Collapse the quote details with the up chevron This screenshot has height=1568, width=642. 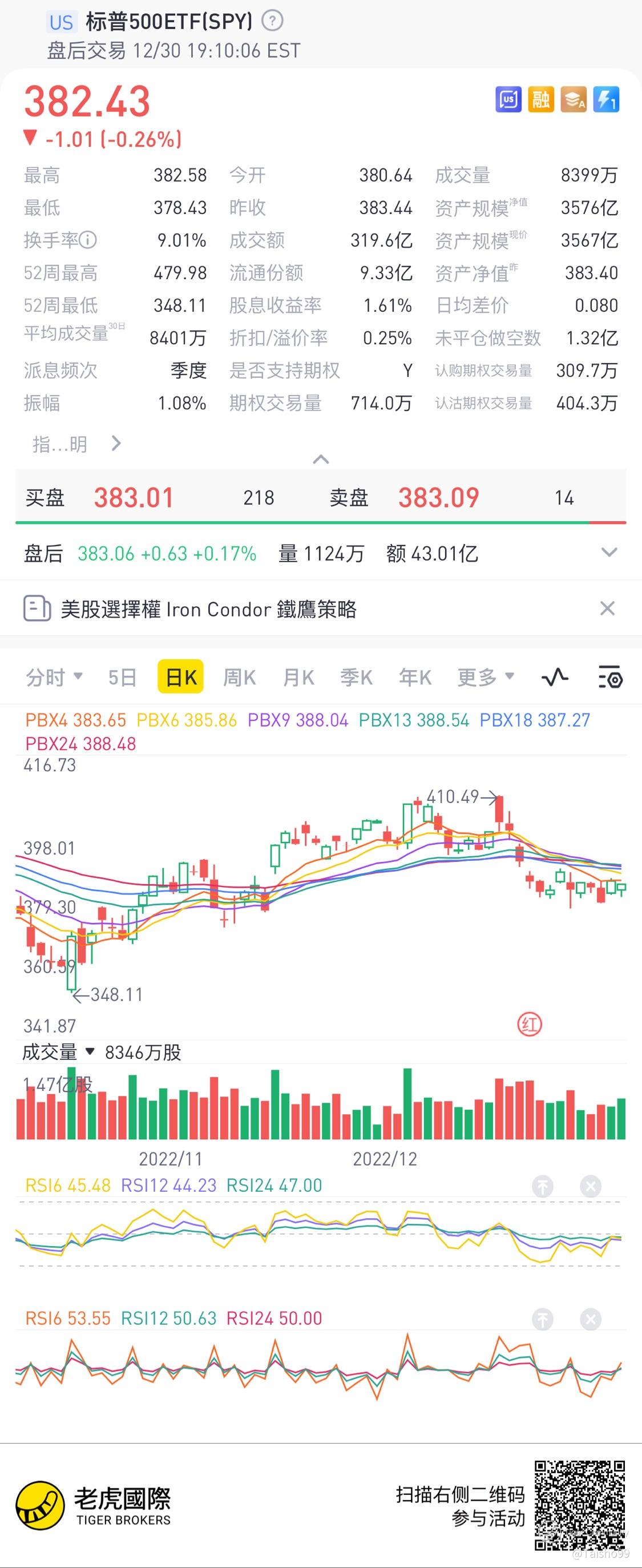tap(321, 459)
